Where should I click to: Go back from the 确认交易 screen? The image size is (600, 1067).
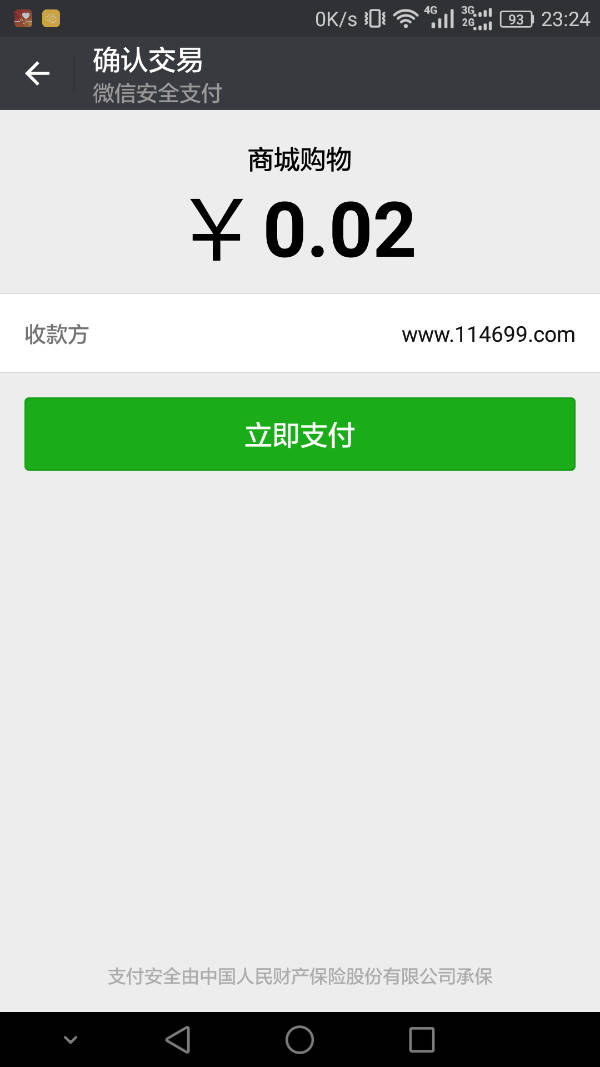click(x=37, y=73)
